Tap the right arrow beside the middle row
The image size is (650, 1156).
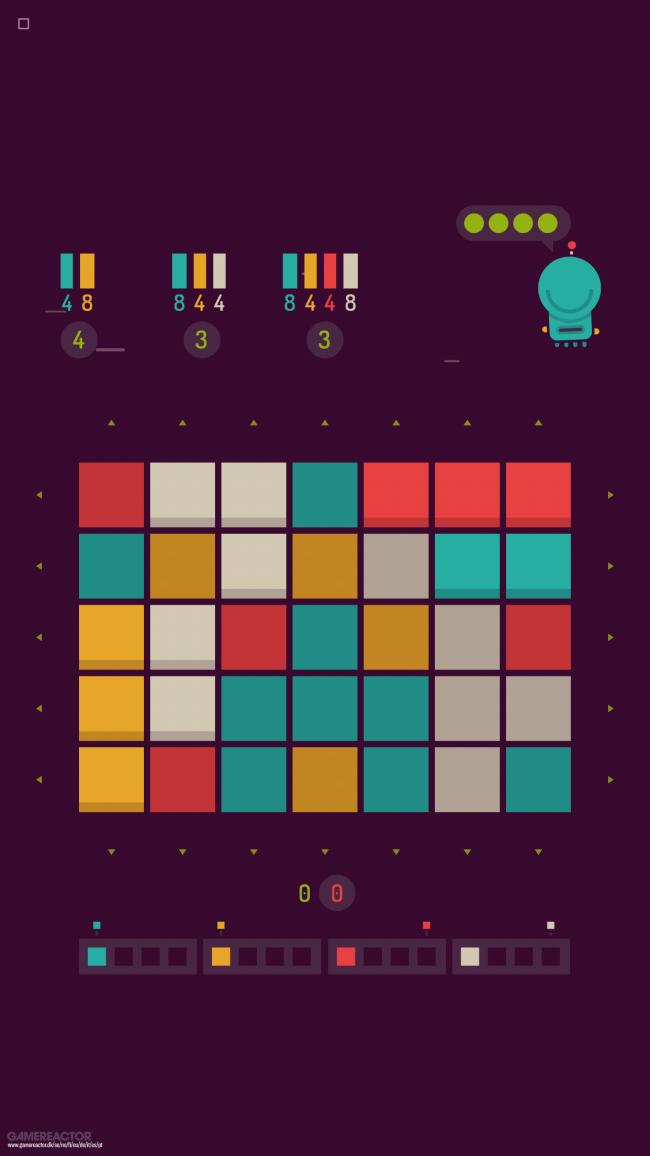click(610, 637)
